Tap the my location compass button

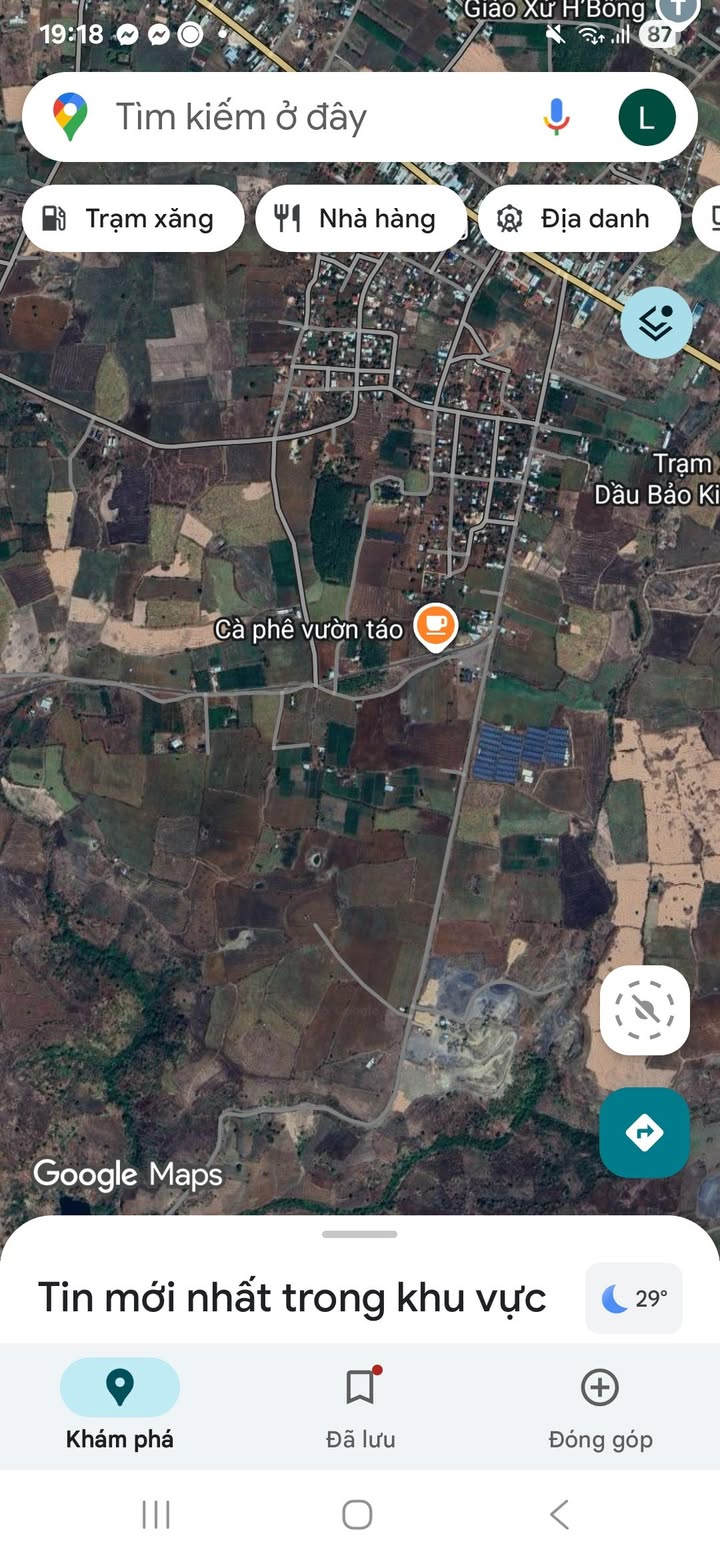[x=645, y=1010]
